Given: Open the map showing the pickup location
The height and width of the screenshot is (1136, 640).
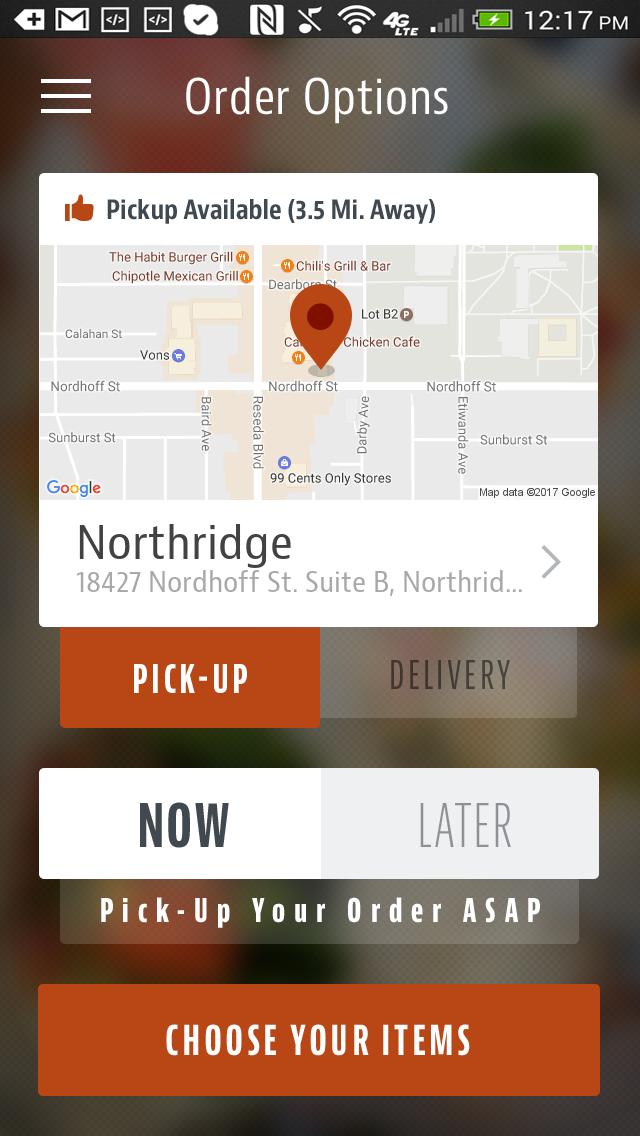Looking at the screenshot, I should (x=318, y=372).
